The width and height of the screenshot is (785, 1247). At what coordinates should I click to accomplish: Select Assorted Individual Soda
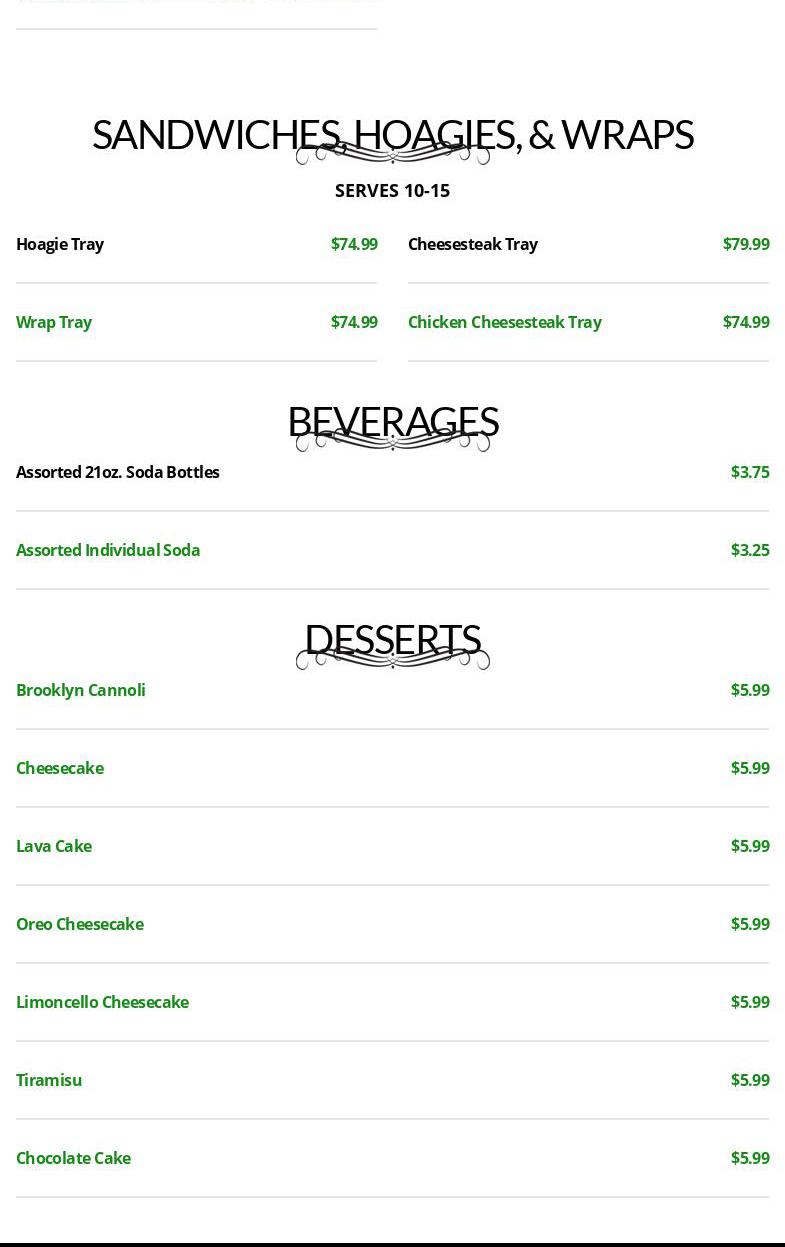[x=108, y=550]
